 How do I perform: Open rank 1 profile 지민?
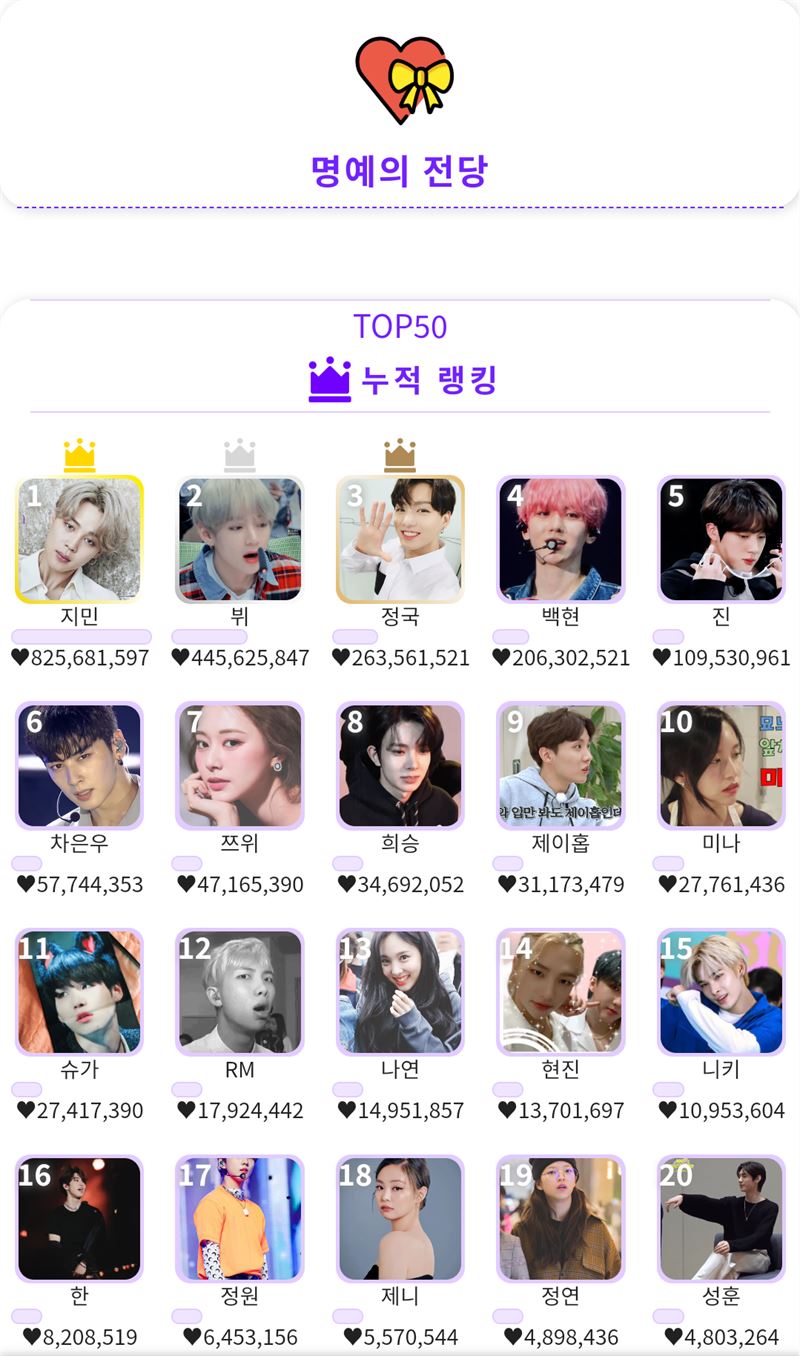80,540
